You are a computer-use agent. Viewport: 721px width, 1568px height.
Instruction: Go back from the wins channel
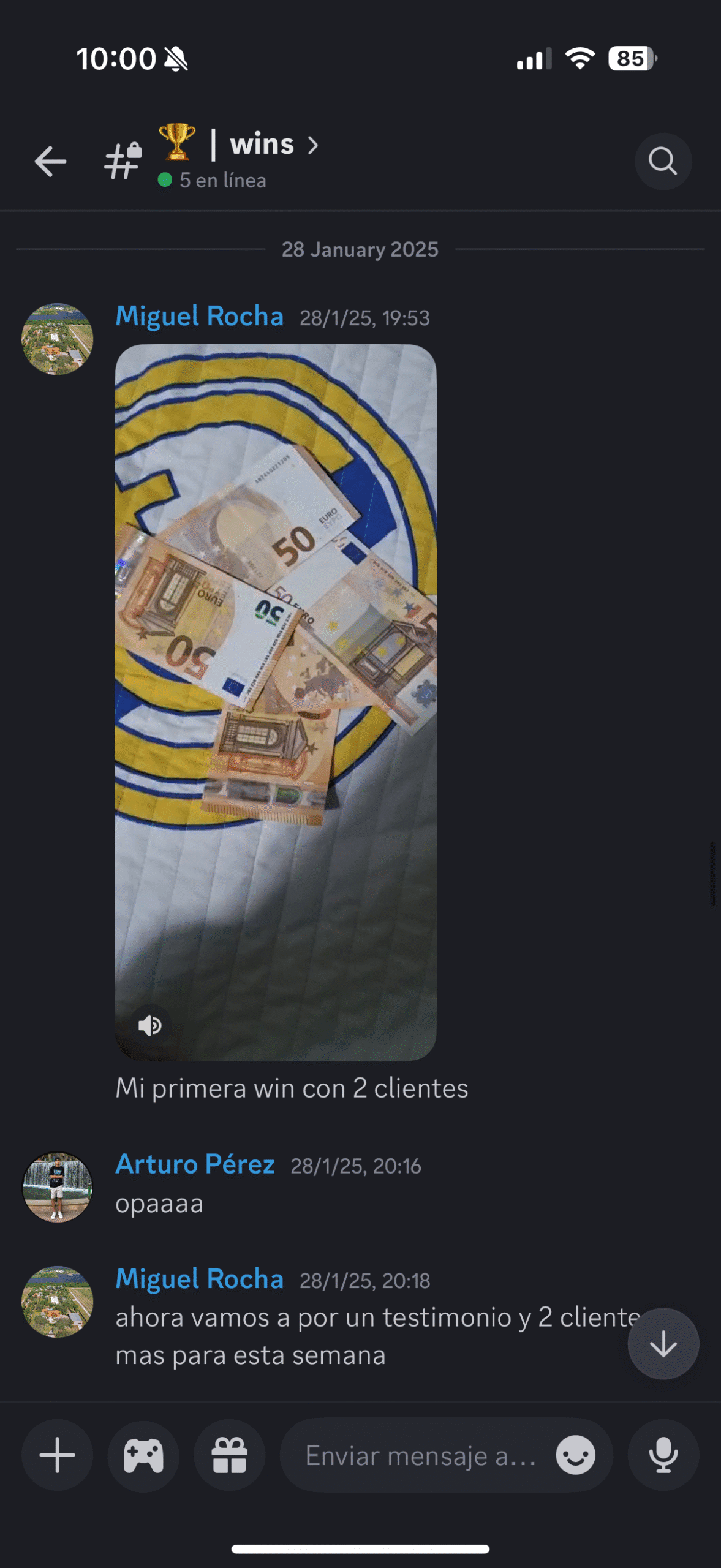[50, 162]
